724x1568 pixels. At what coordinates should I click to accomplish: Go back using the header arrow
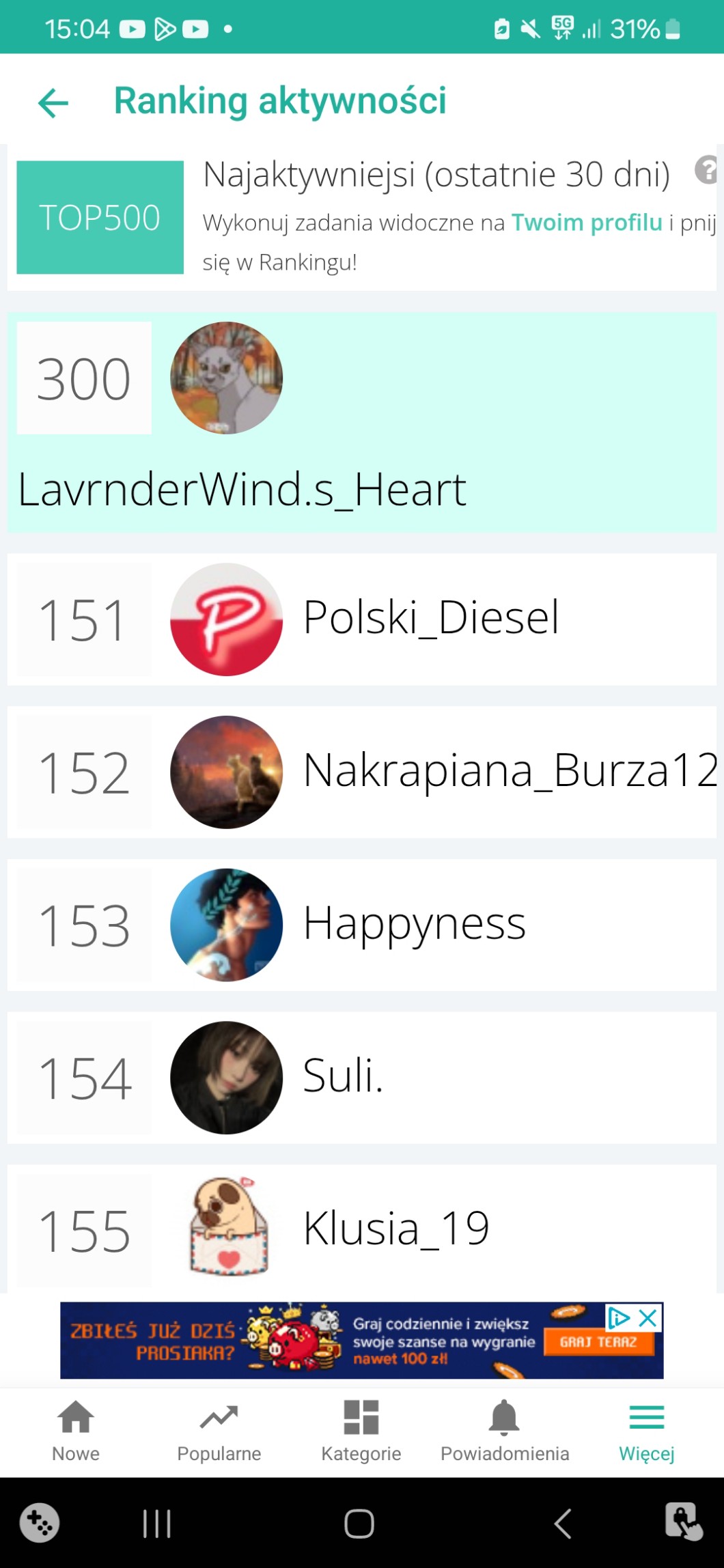[x=53, y=103]
